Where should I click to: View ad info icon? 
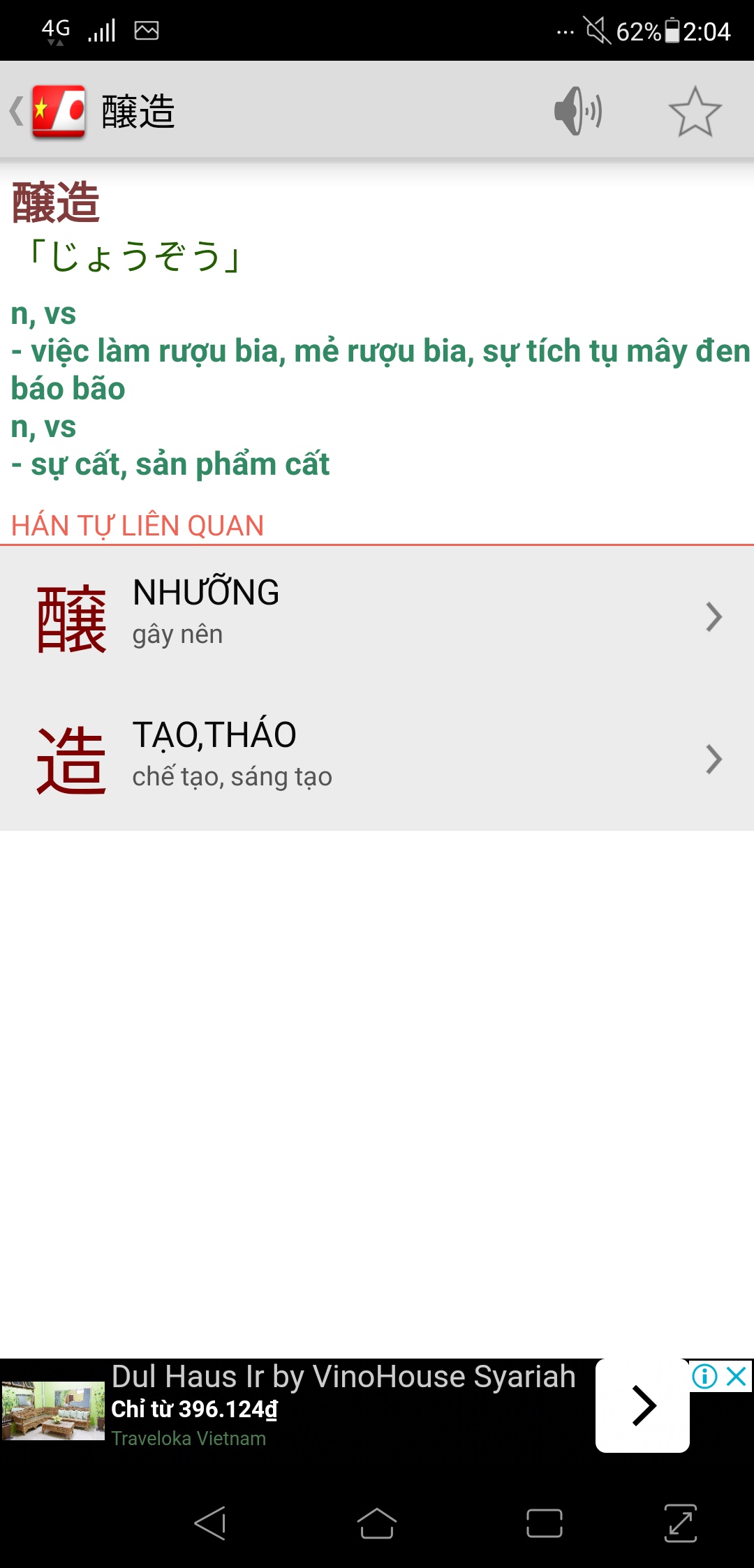click(x=704, y=1377)
